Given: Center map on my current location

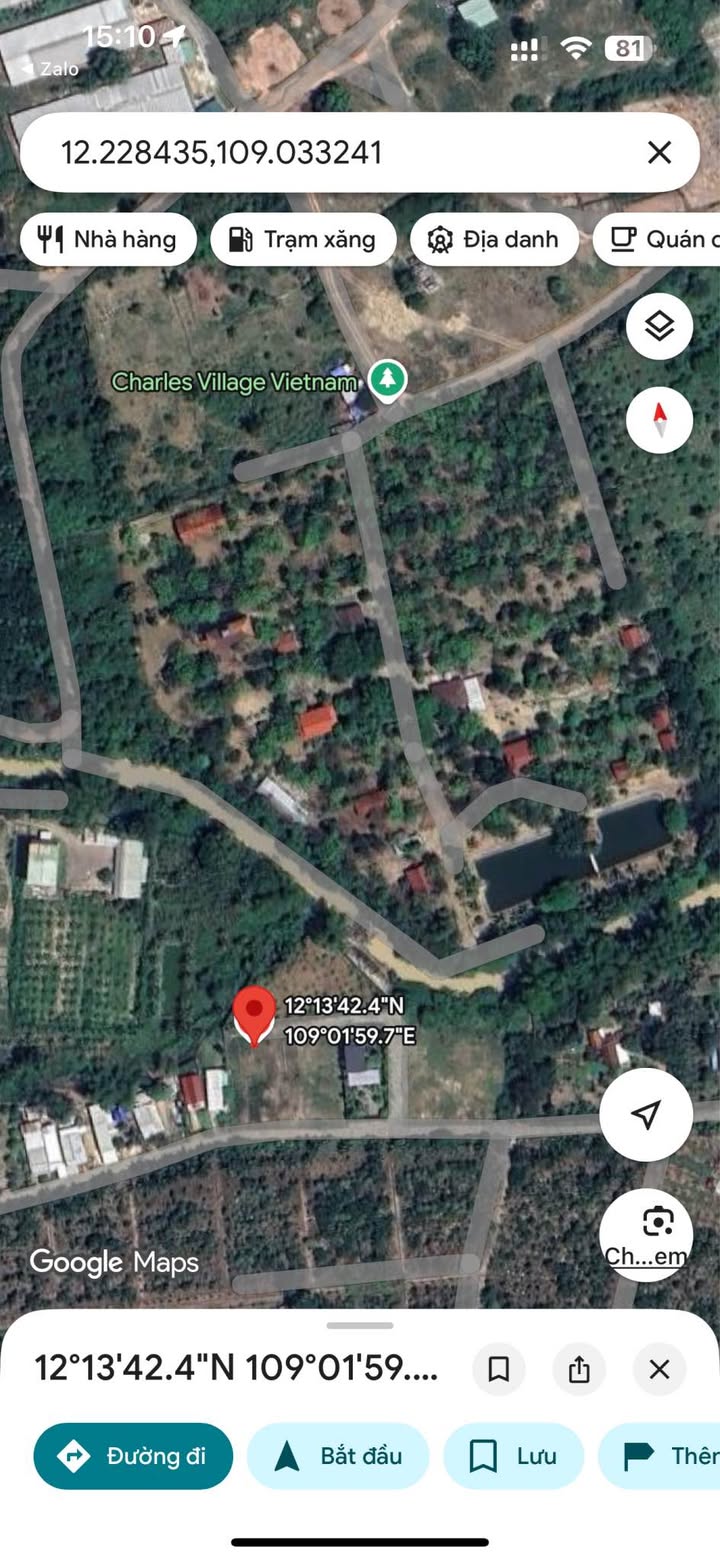Looking at the screenshot, I should click(x=646, y=1115).
